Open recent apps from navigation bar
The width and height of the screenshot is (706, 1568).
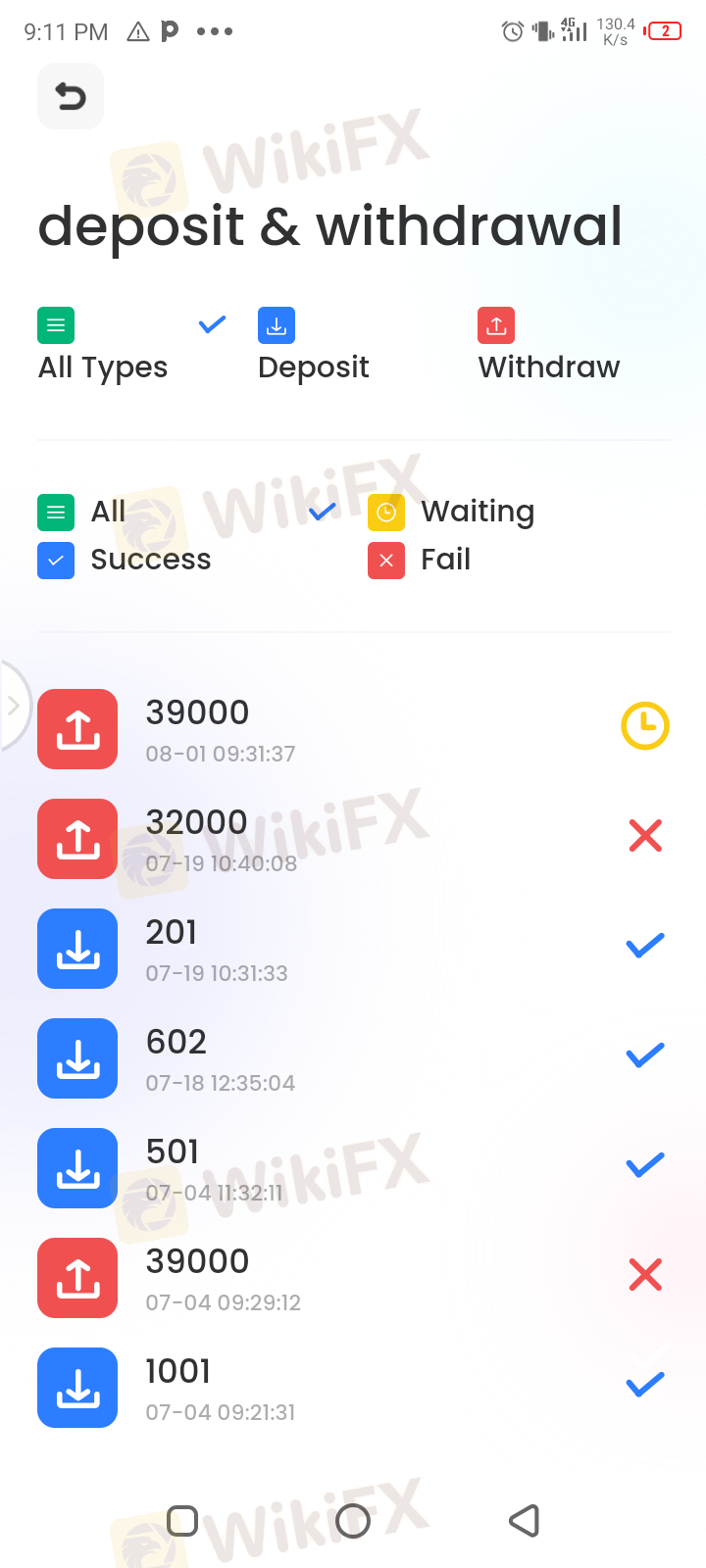pyautogui.click(x=182, y=1521)
